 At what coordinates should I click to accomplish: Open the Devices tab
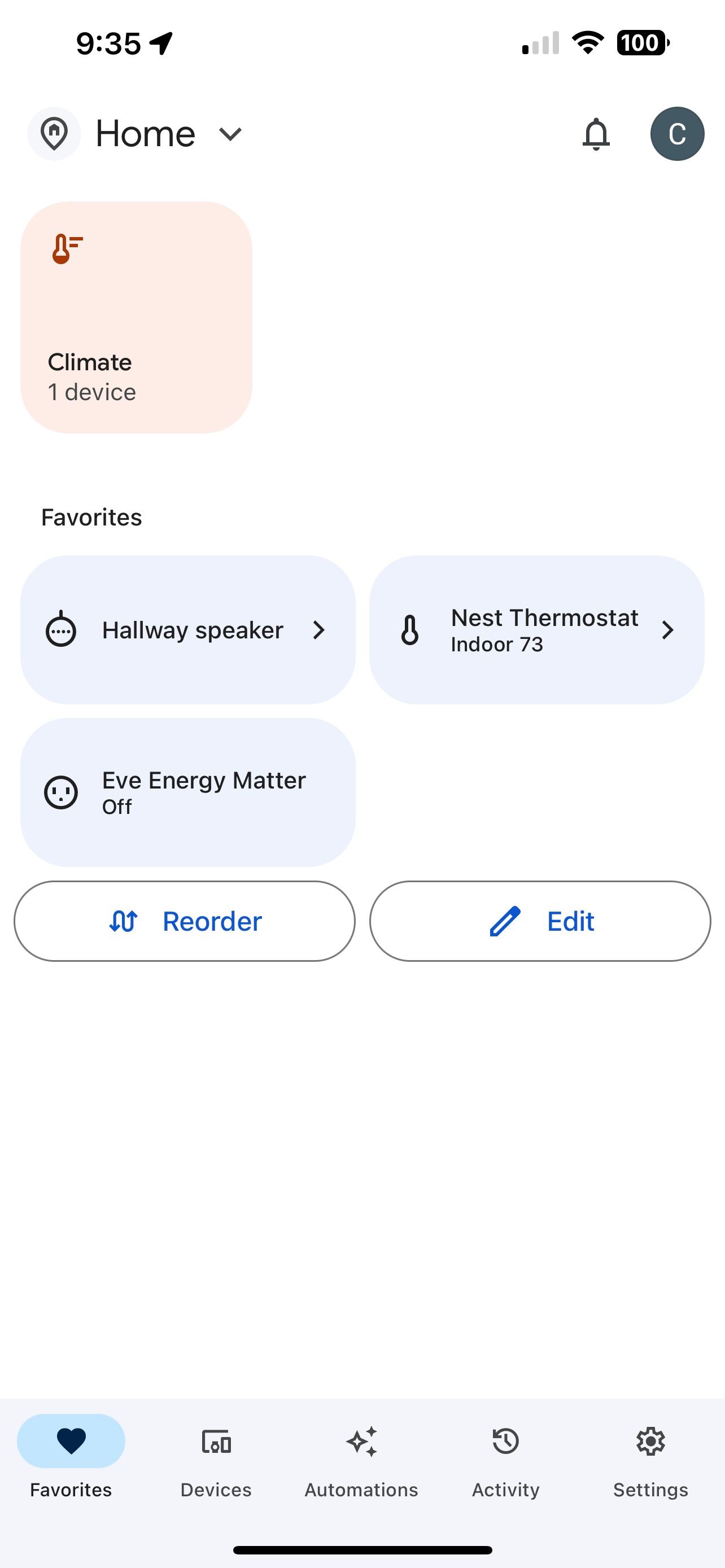point(216,1457)
